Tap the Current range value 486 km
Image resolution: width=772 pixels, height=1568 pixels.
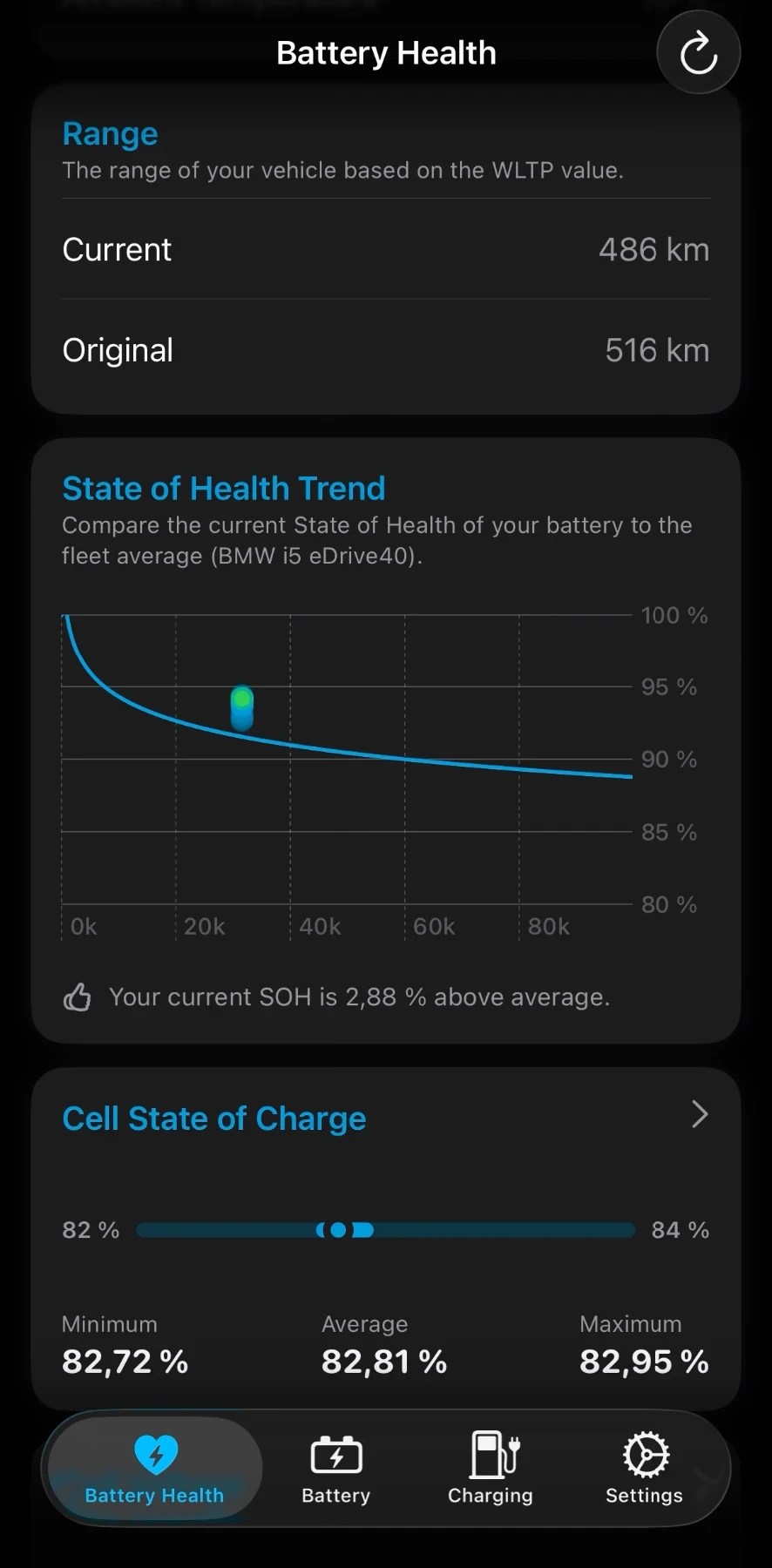click(653, 250)
